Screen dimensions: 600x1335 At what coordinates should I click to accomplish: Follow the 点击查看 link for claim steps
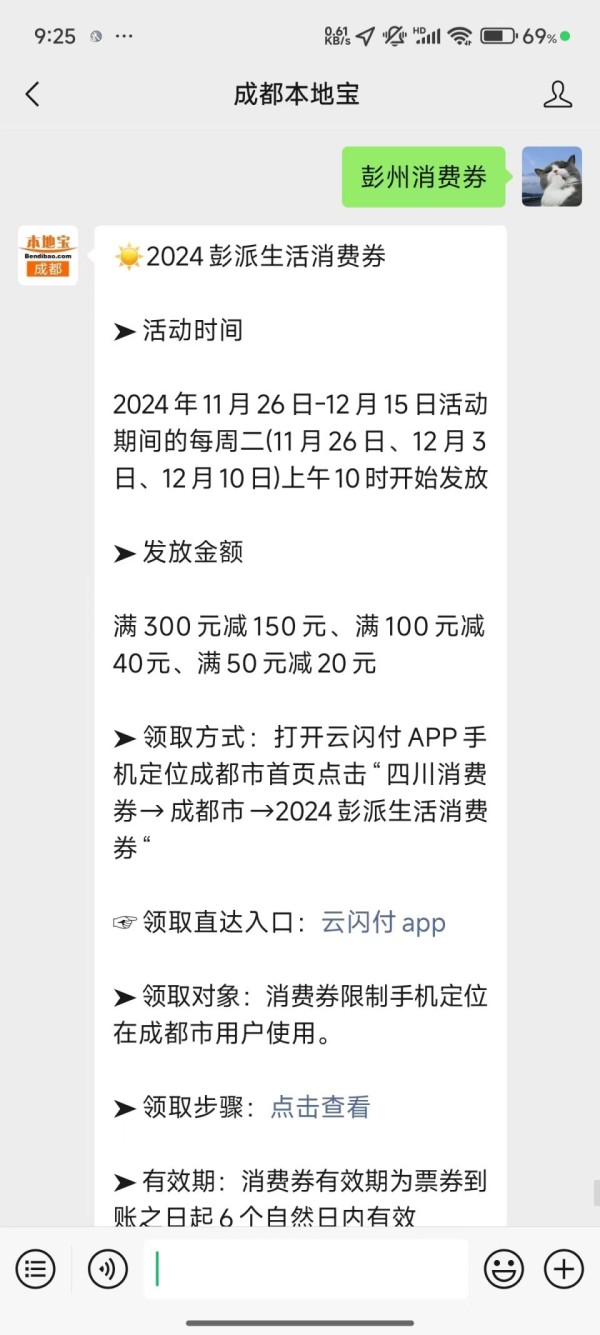tap(320, 1107)
